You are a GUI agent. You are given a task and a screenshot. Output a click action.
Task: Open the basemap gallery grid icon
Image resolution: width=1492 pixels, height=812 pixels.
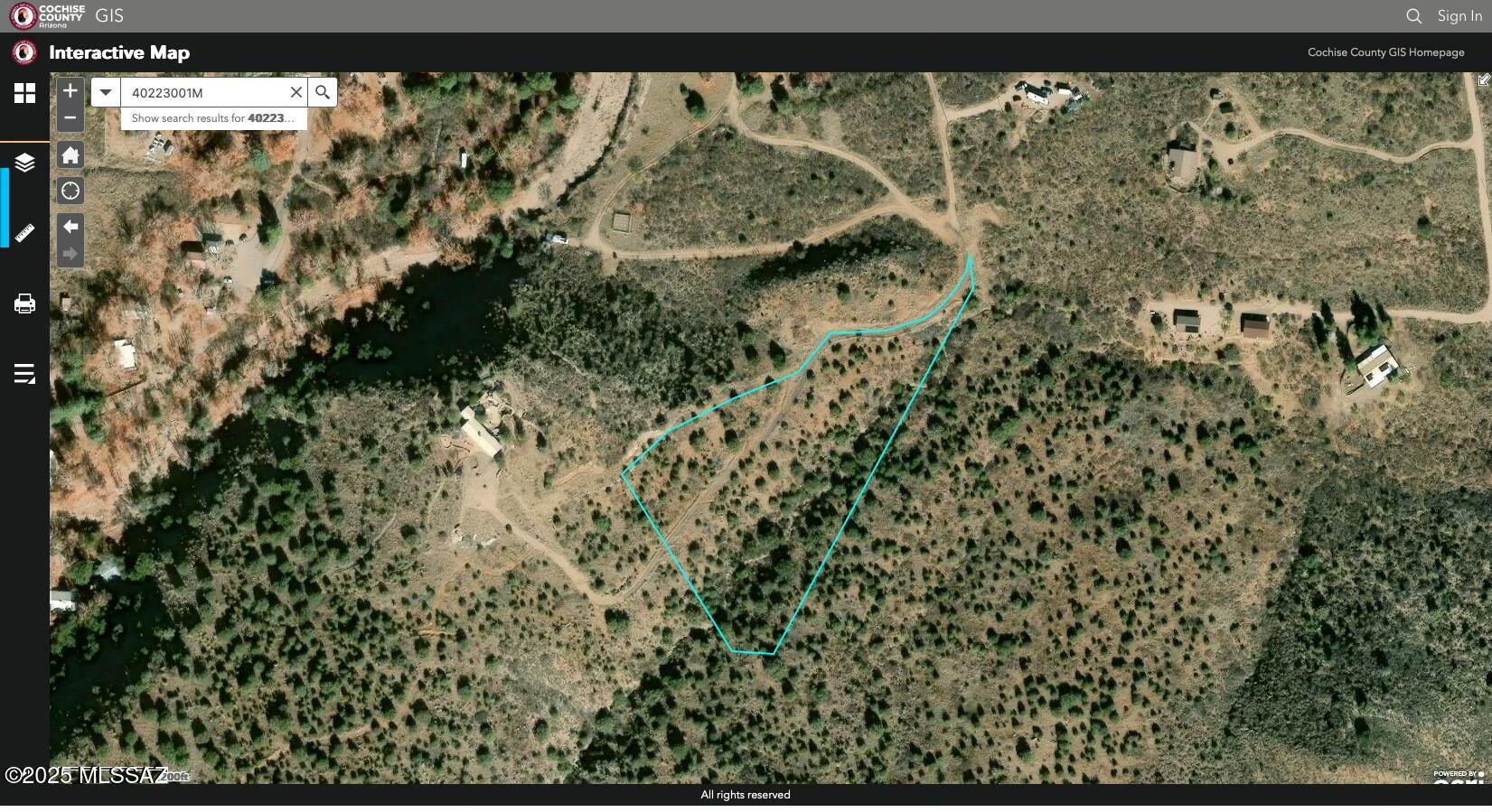(24, 93)
